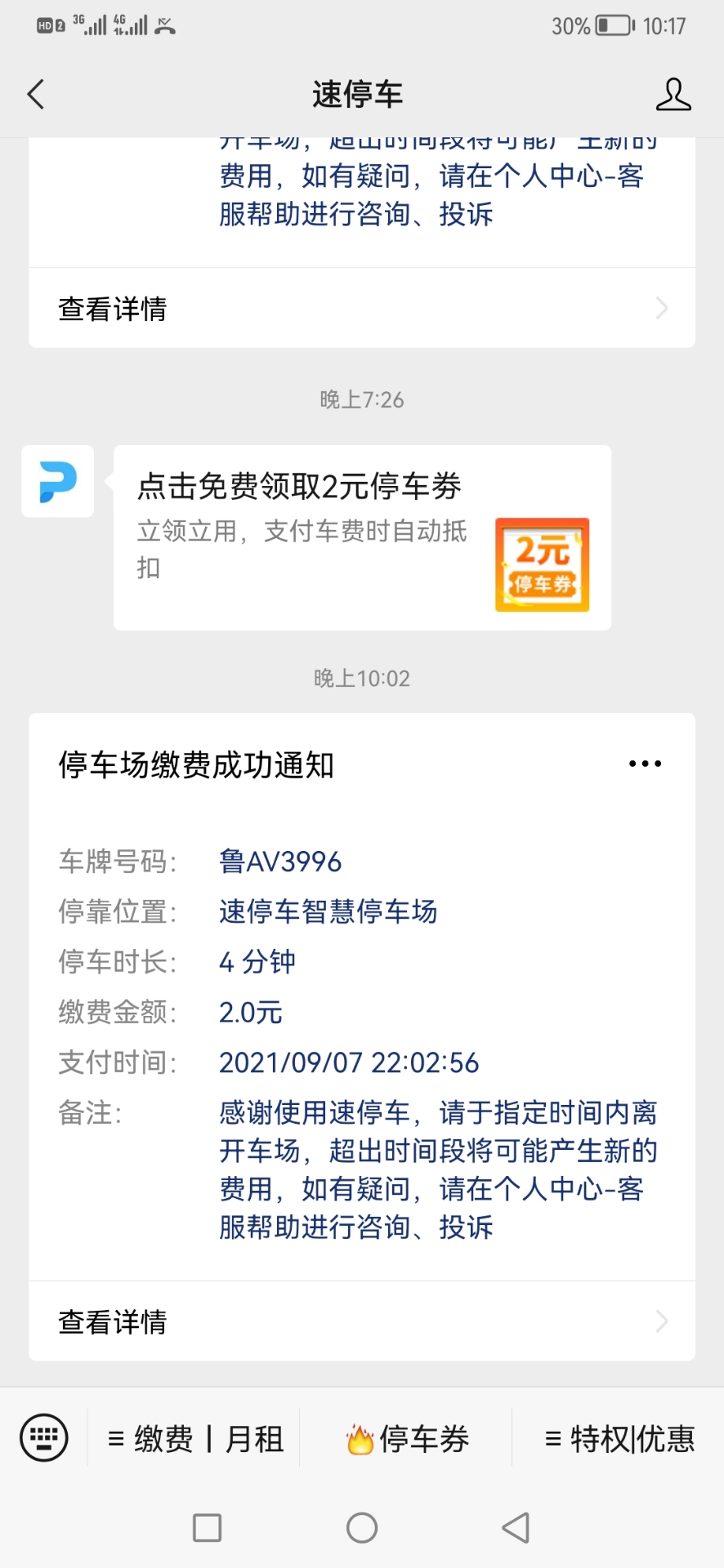Tap the 速停车 avatar logo
724x1568 pixels.
coord(57,481)
